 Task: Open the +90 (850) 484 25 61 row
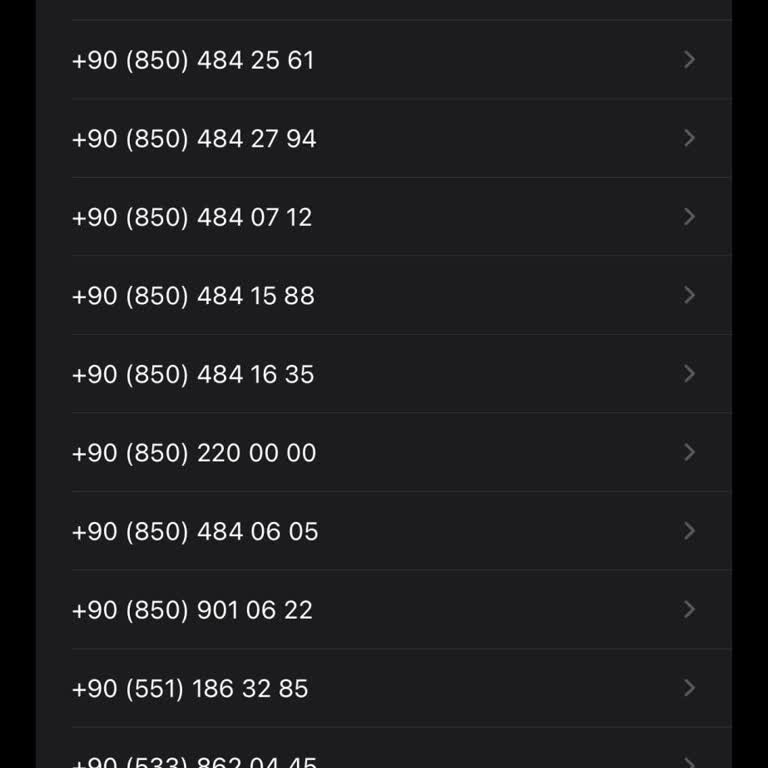(193, 60)
